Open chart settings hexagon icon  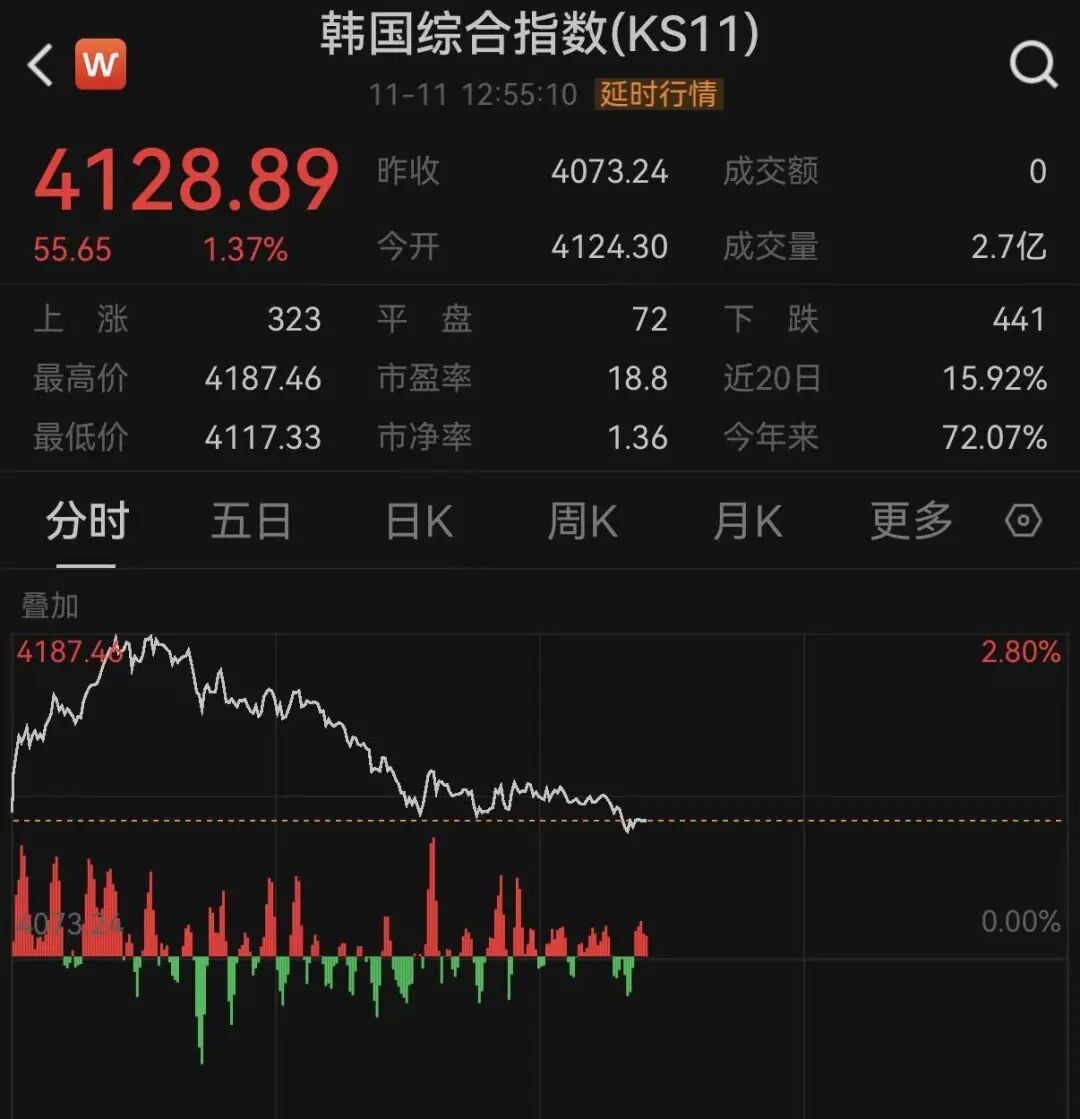click(1023, 522)
